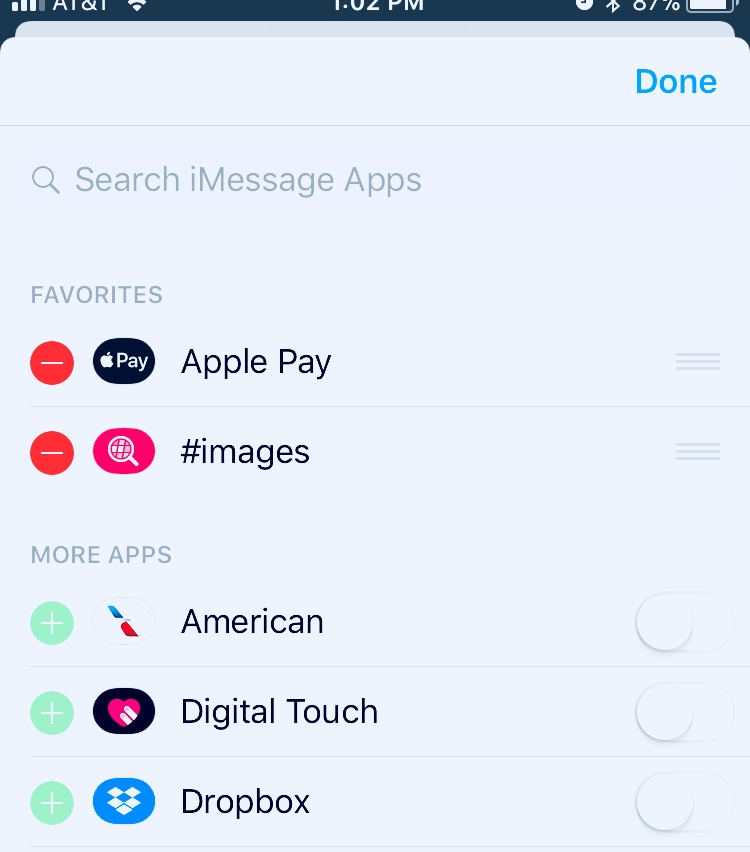Add American to favorites
The height and width of the screenshot is (852, 750).
(52, 623)
